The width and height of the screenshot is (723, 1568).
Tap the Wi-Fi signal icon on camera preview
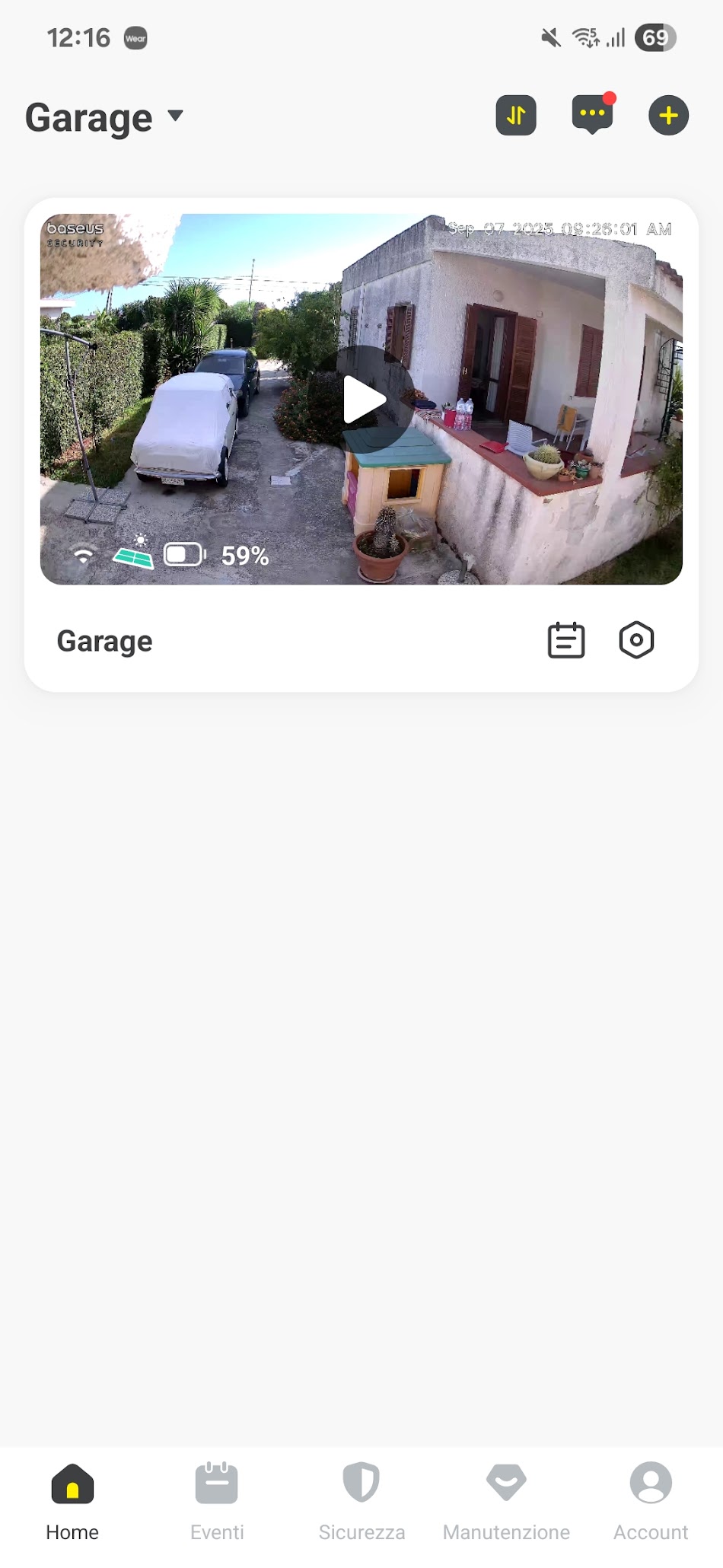(x=81, y=554)
